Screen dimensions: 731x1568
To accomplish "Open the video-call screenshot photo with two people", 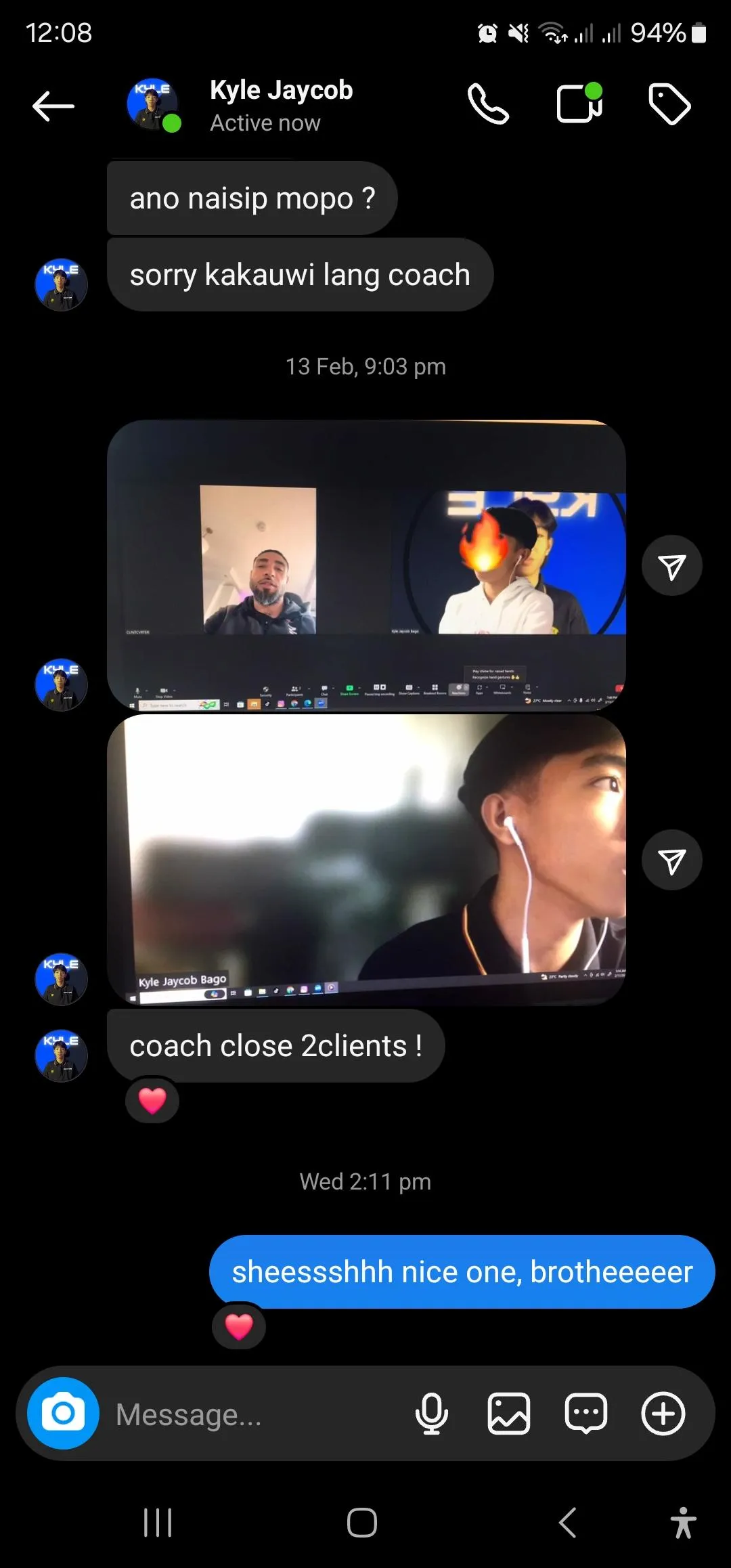I will [366, 565].
